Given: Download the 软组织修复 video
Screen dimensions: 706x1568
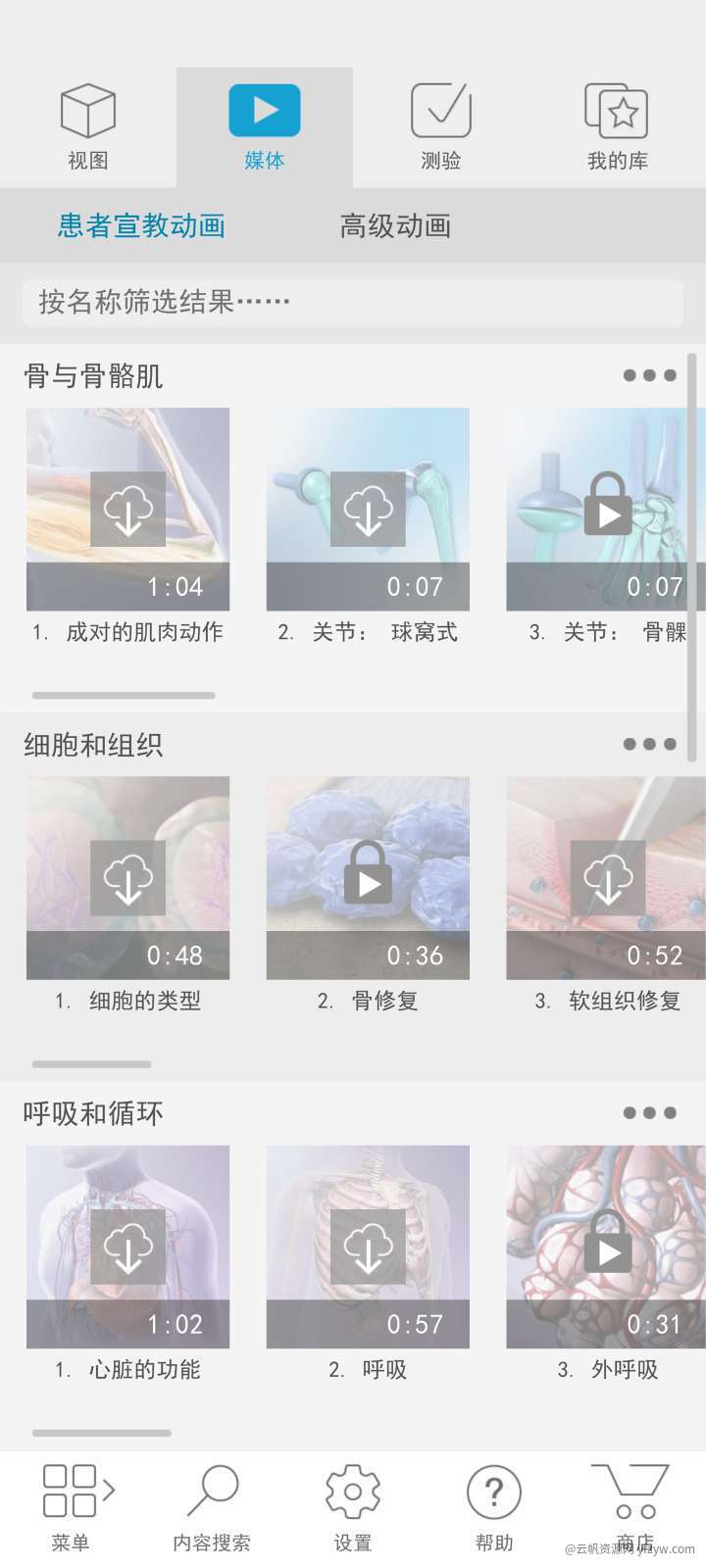Looking at the screenshot, I should (x=607, y=878).
